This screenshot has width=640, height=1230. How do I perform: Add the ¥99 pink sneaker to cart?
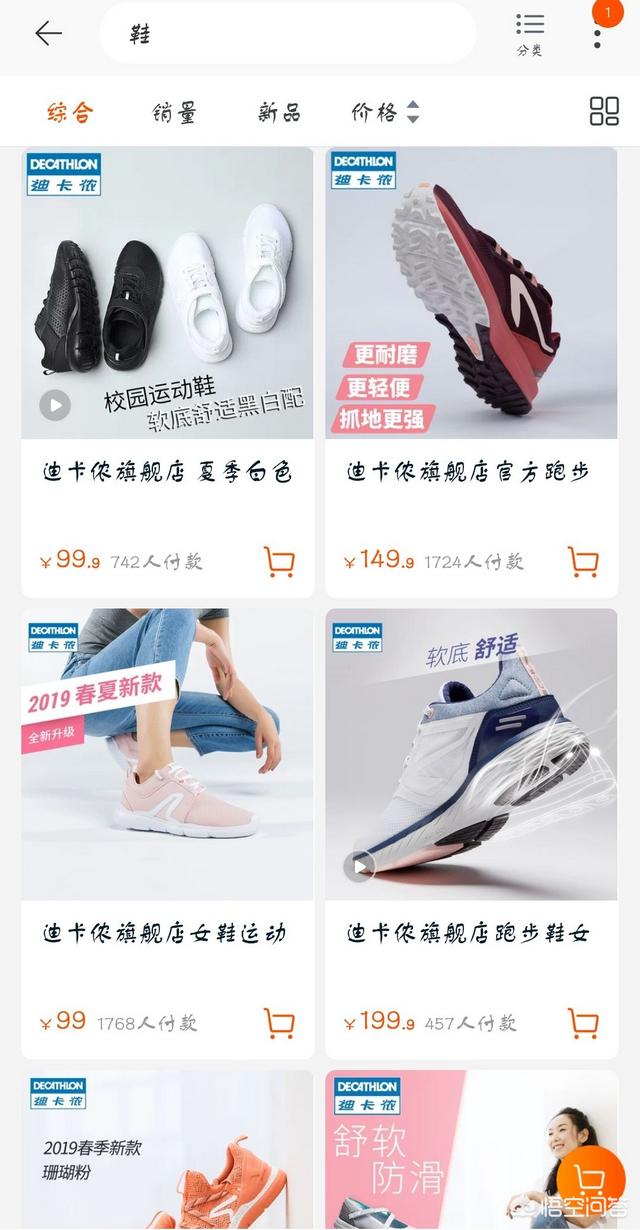[x=279, y=1022]
